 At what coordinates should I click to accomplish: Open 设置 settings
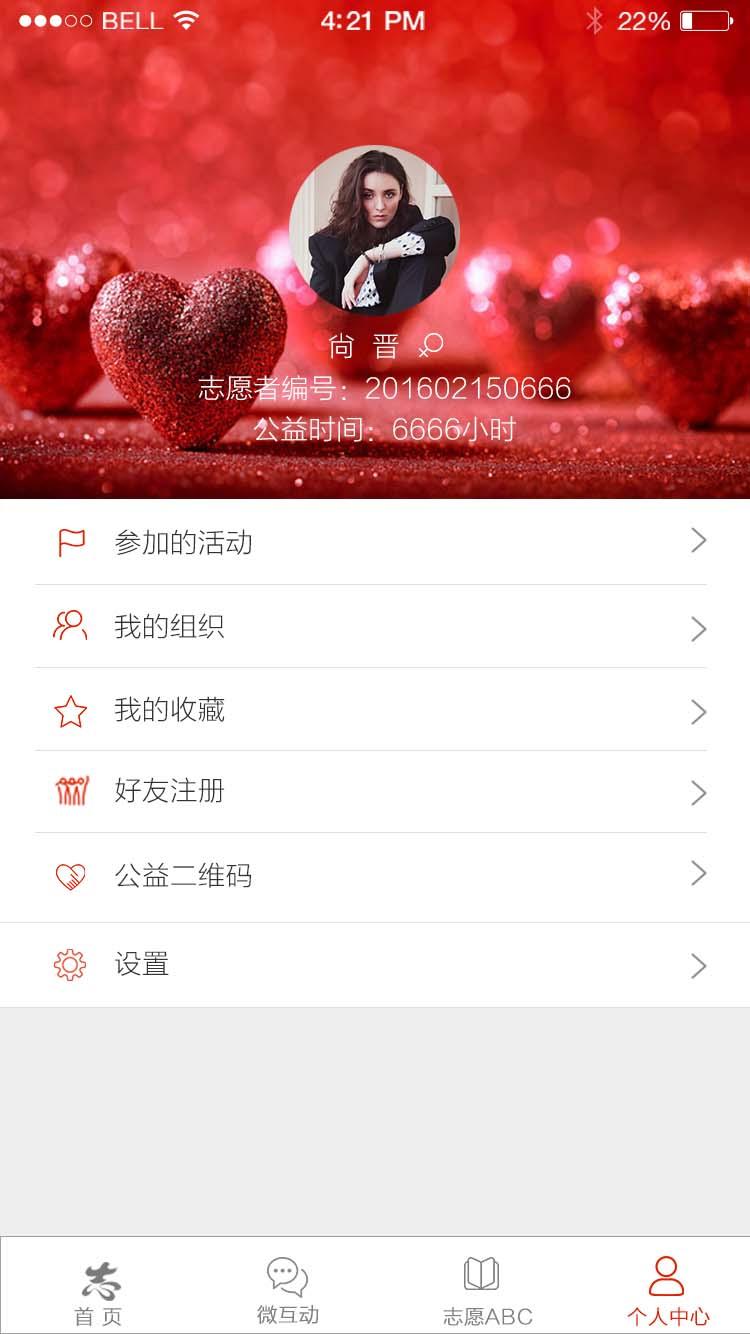[374, 965]
